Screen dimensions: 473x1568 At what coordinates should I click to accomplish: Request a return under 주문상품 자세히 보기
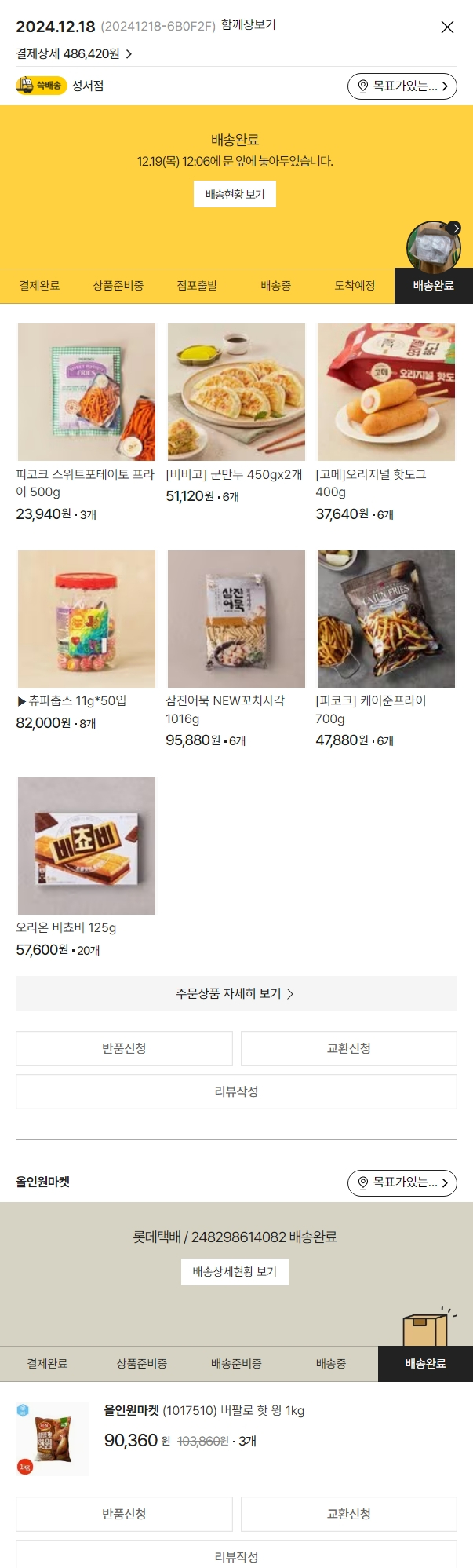pos(124,1048)
